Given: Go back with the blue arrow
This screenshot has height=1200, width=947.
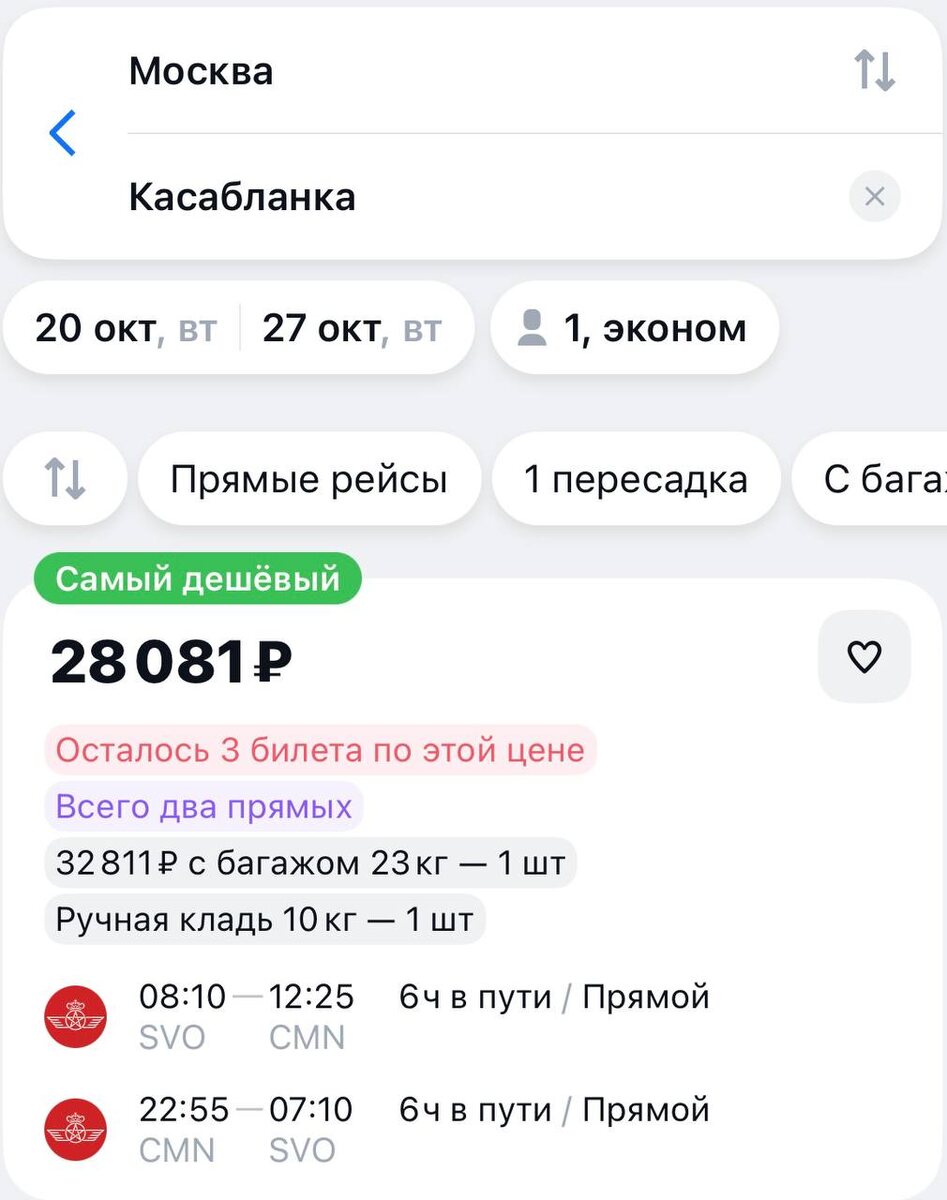Looking at the screenshot, I should click(62, 133).
